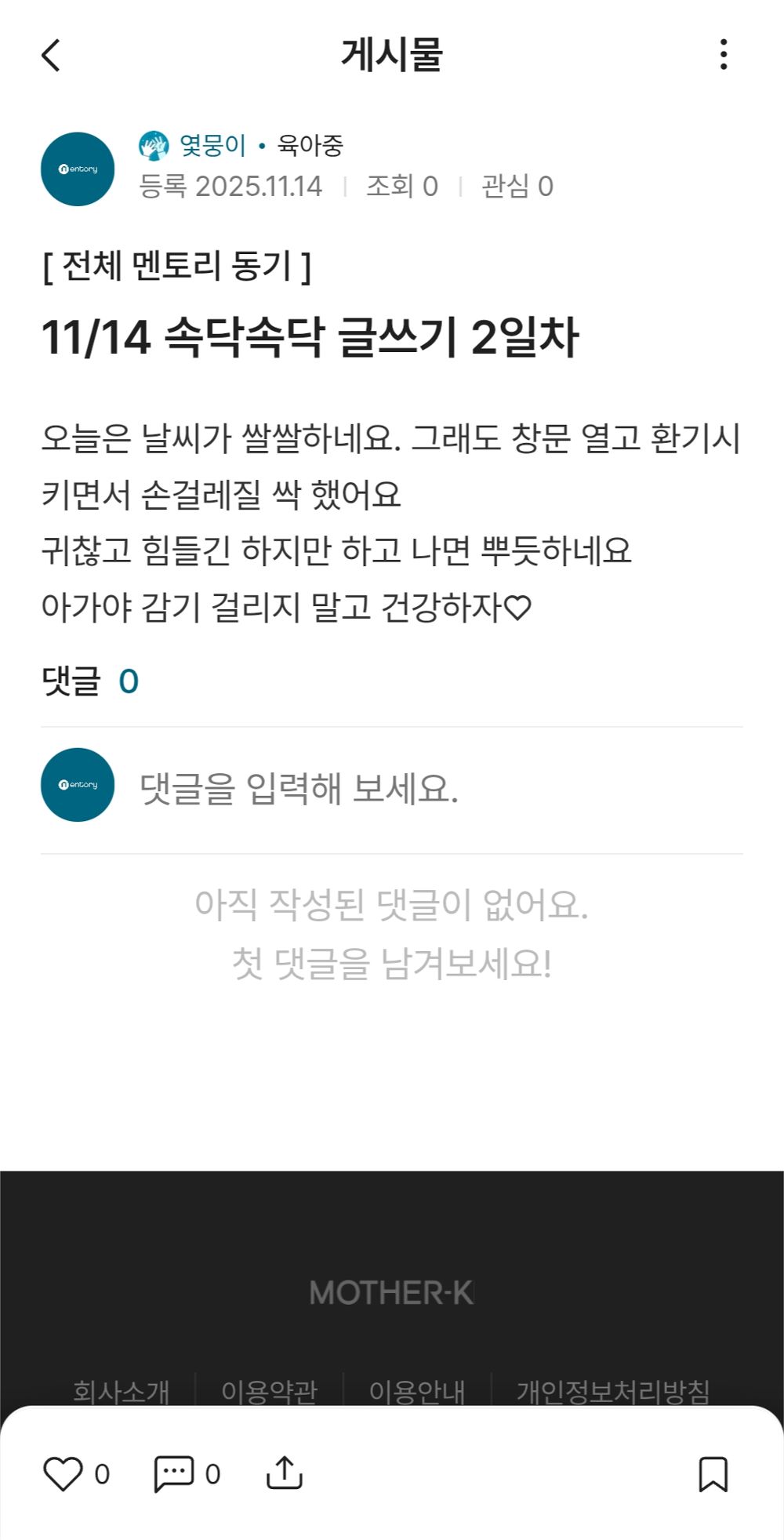The image size is (784, 1540).
Task: Open the 이용안내 link
Action: pyautogui.click(x=418, y=1389)
